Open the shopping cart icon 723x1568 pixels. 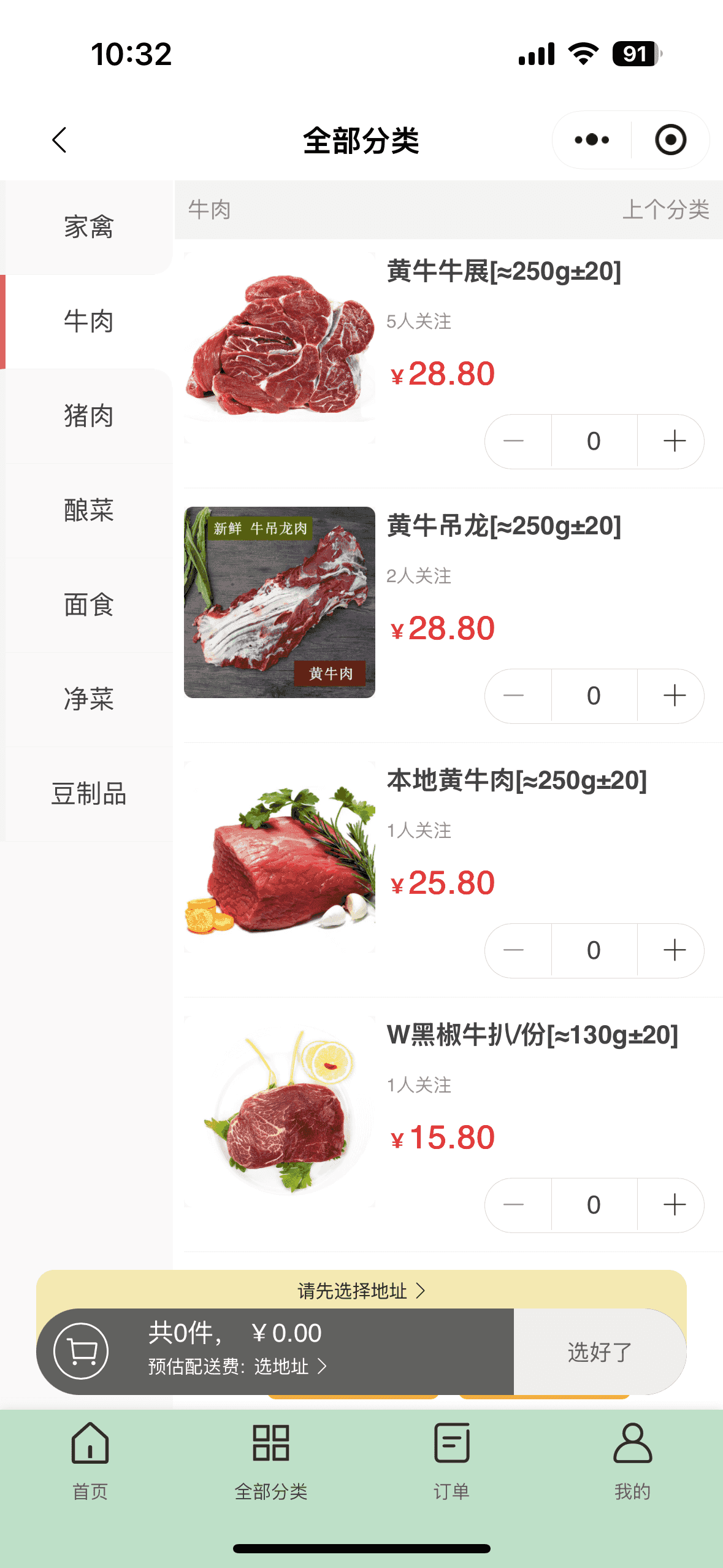pyautogui.click(x=82, y=1351)
